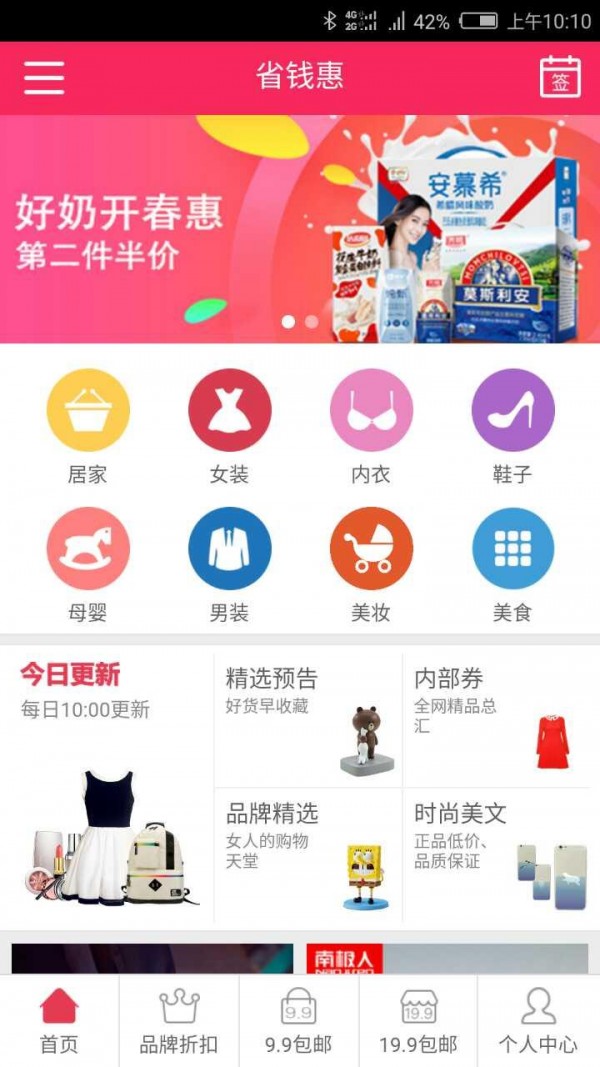Open the hamburger drawer menu

click(44, 77)
